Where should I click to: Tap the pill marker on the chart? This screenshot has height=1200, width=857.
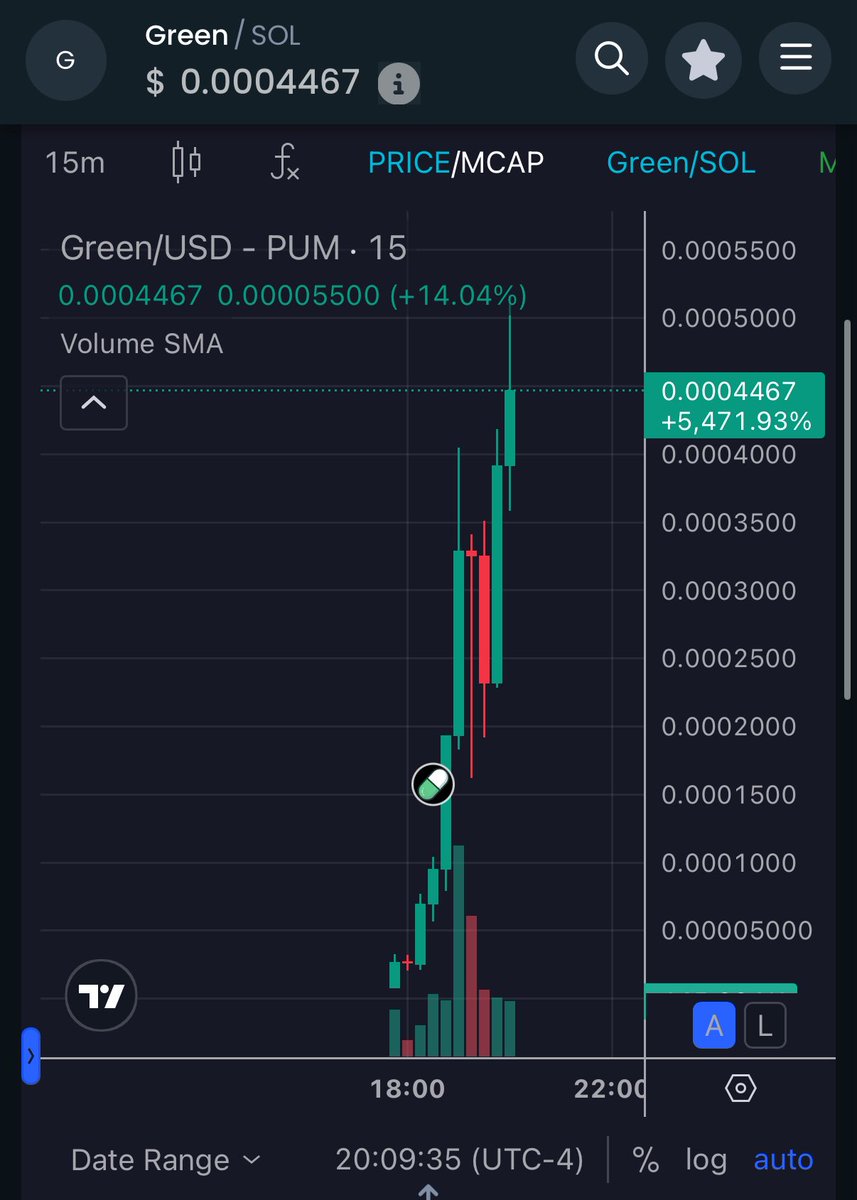pos(433,784)
